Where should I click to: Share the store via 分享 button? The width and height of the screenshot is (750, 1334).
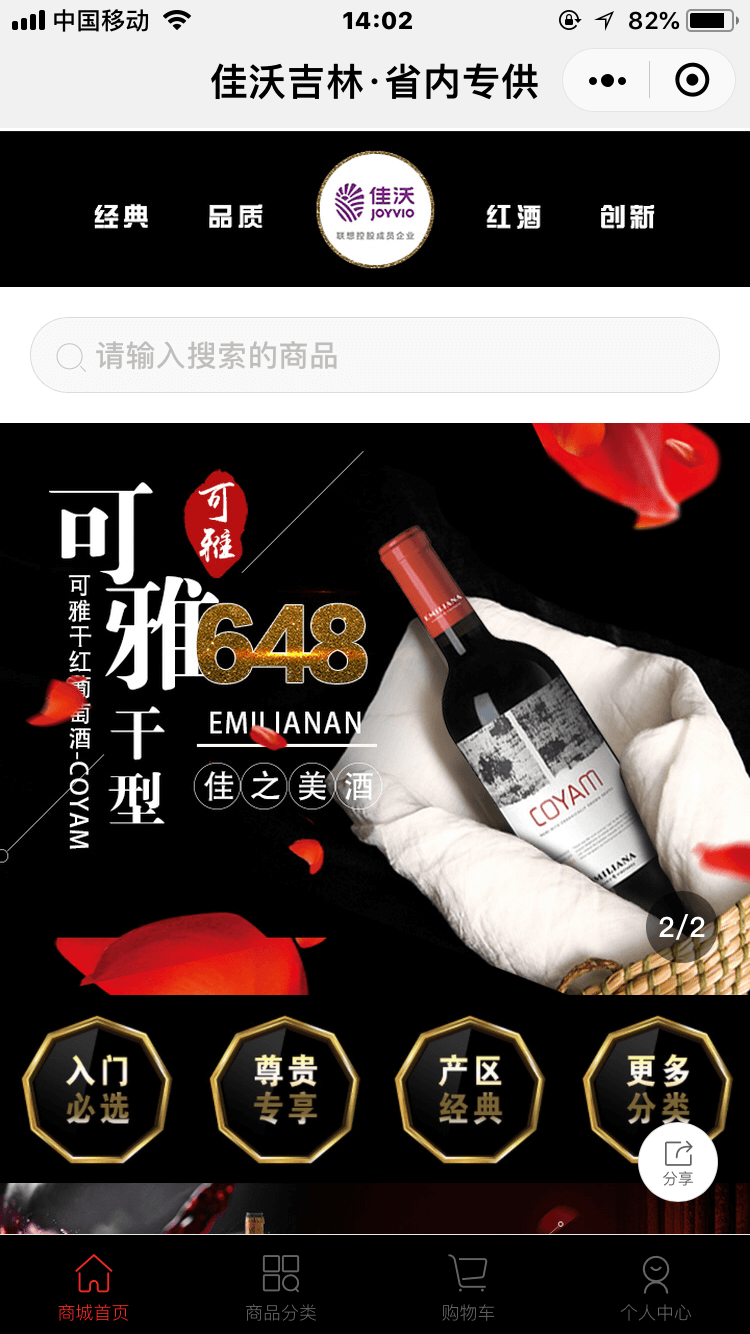click(x=677, y=1162)
